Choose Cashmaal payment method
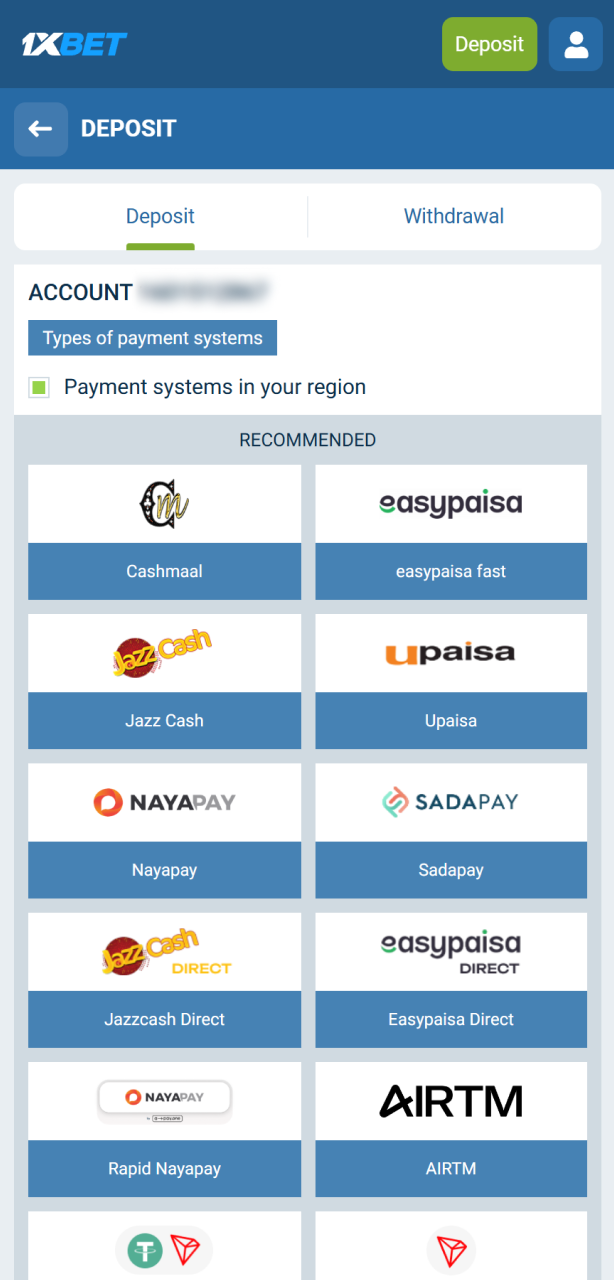Image resolution: width=614 pixels, height=1280 pixels. coord(164,532)
